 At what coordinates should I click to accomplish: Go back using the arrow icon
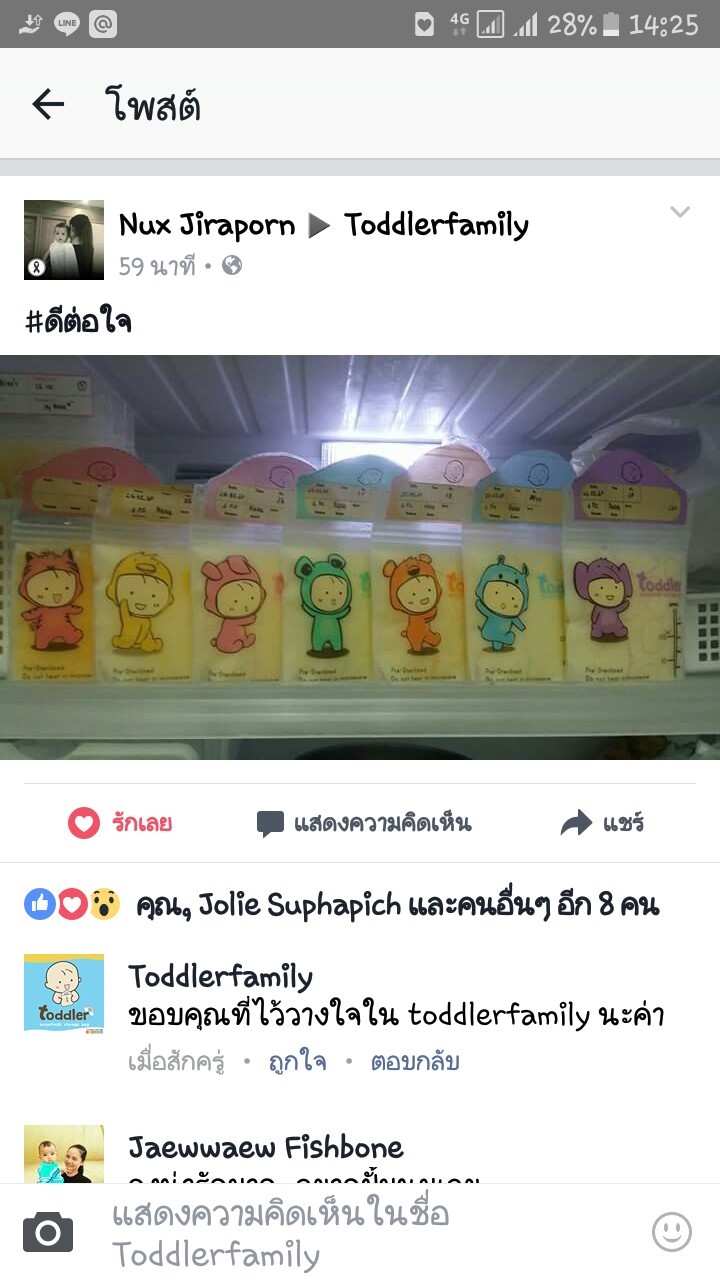pos(47,104)
